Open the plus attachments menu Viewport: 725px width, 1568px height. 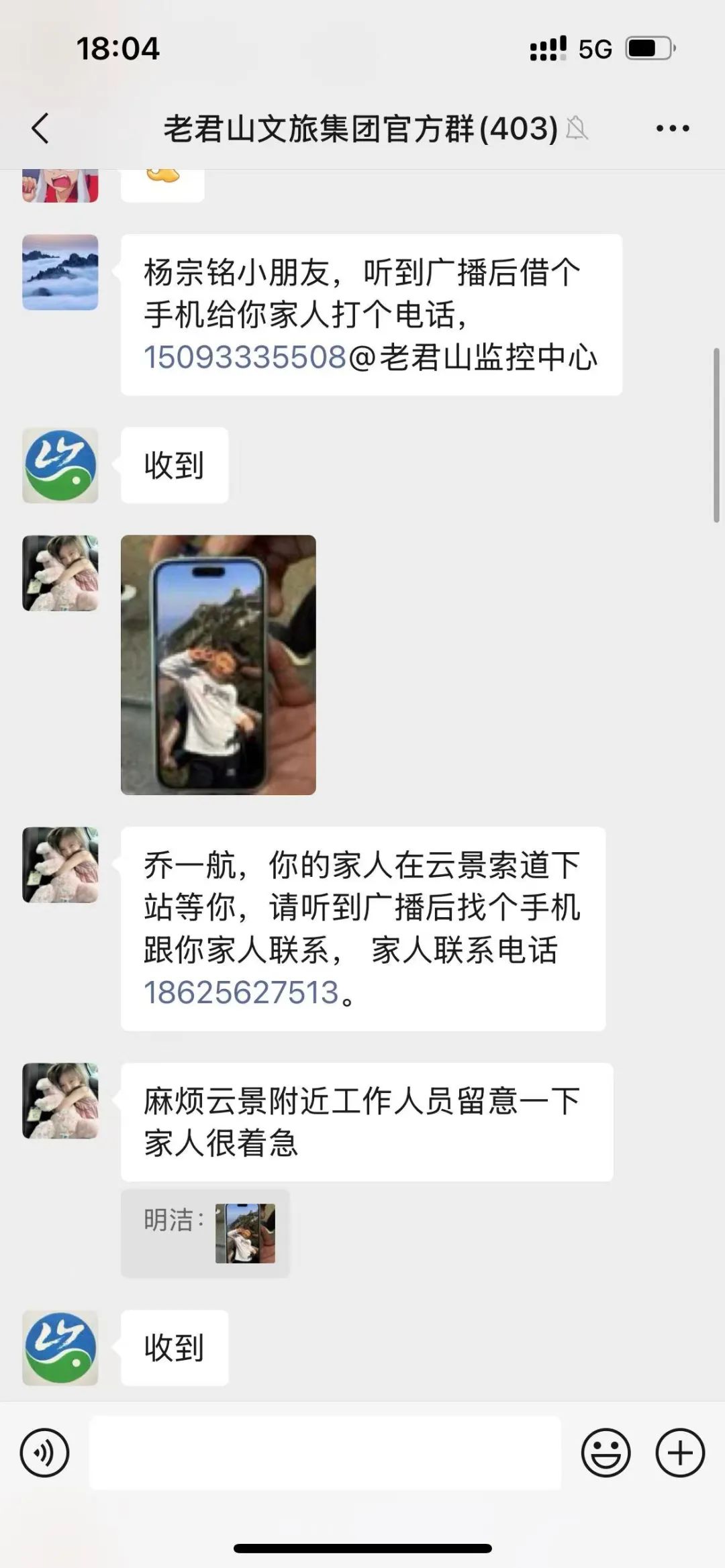[x=680, y=1453]
